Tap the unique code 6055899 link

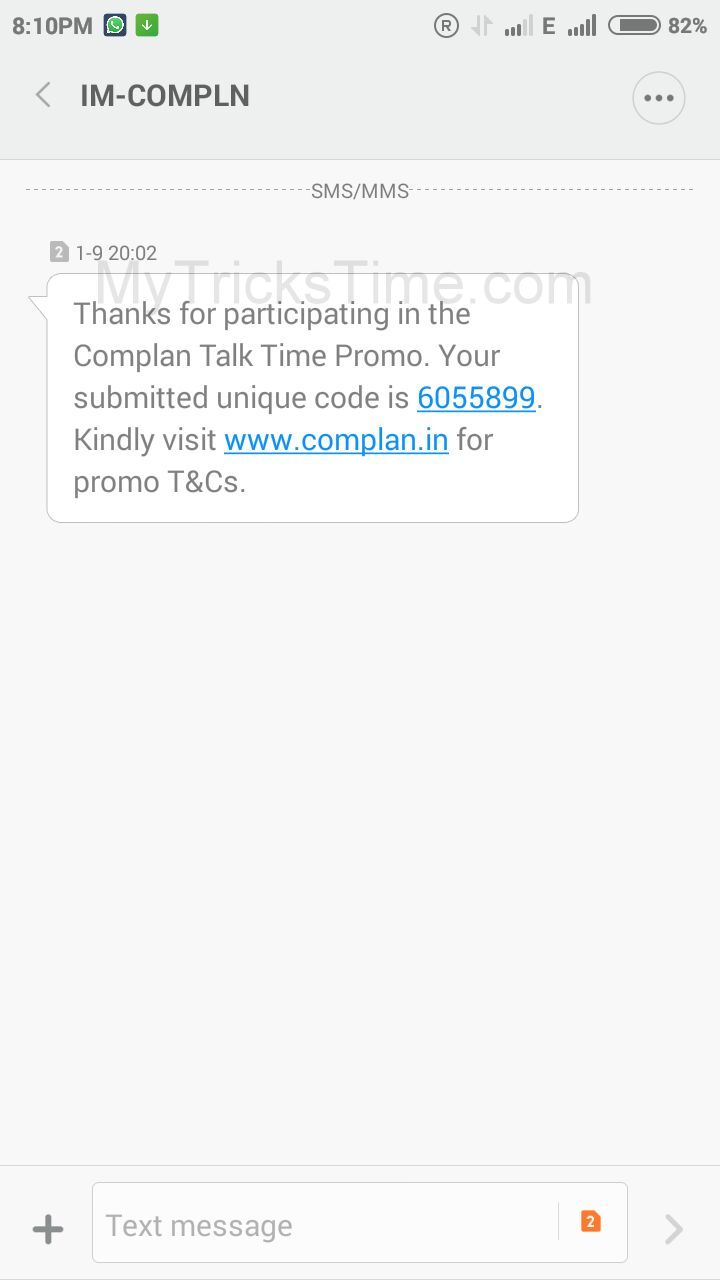[x=476, y=398]
